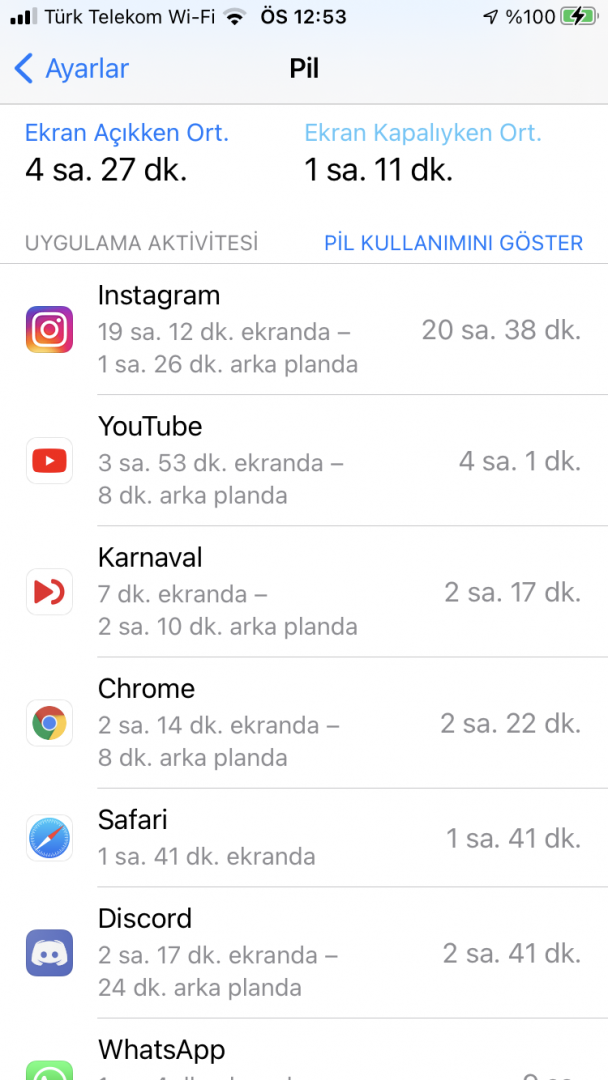
Task: Select the Instagram activity row
Action: 304,330
